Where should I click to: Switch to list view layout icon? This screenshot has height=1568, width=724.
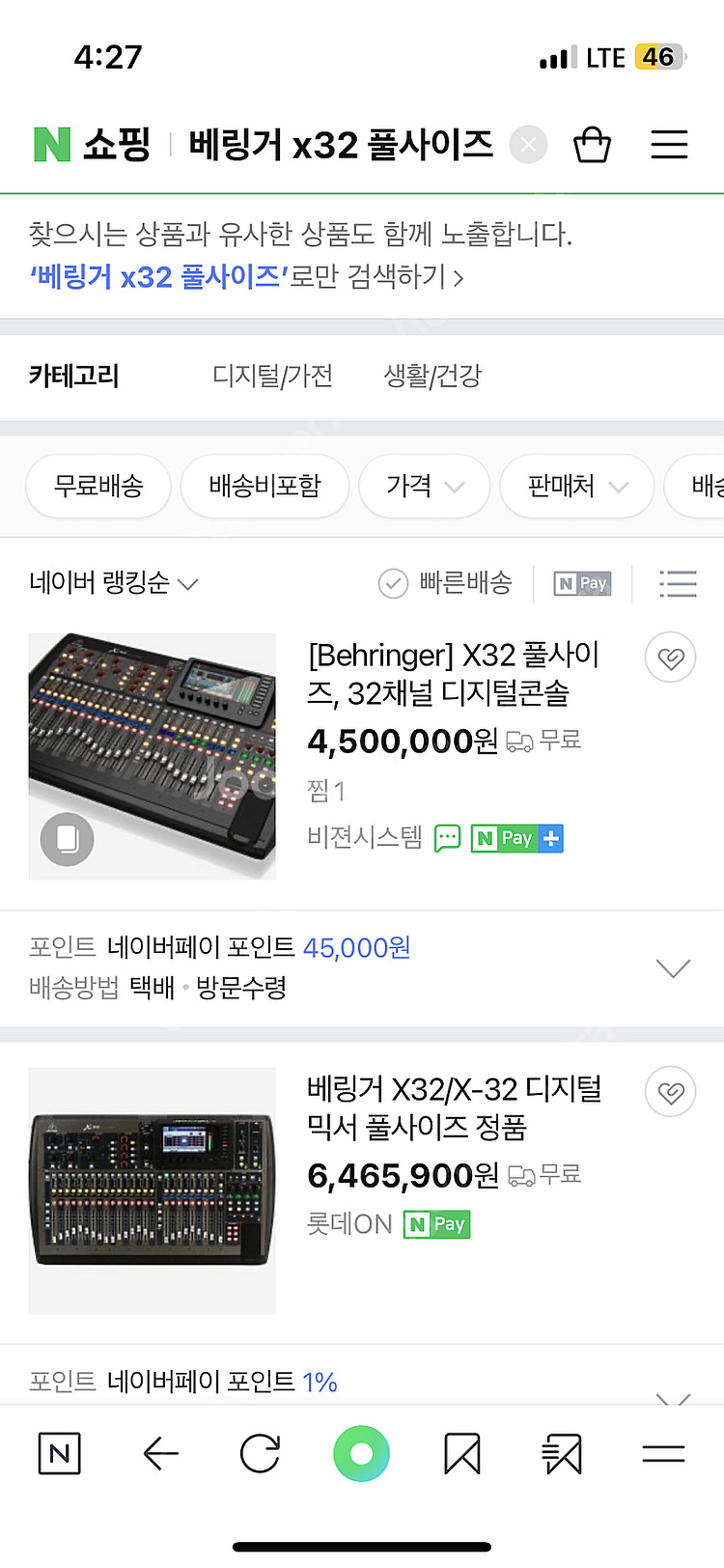[678, 583]
